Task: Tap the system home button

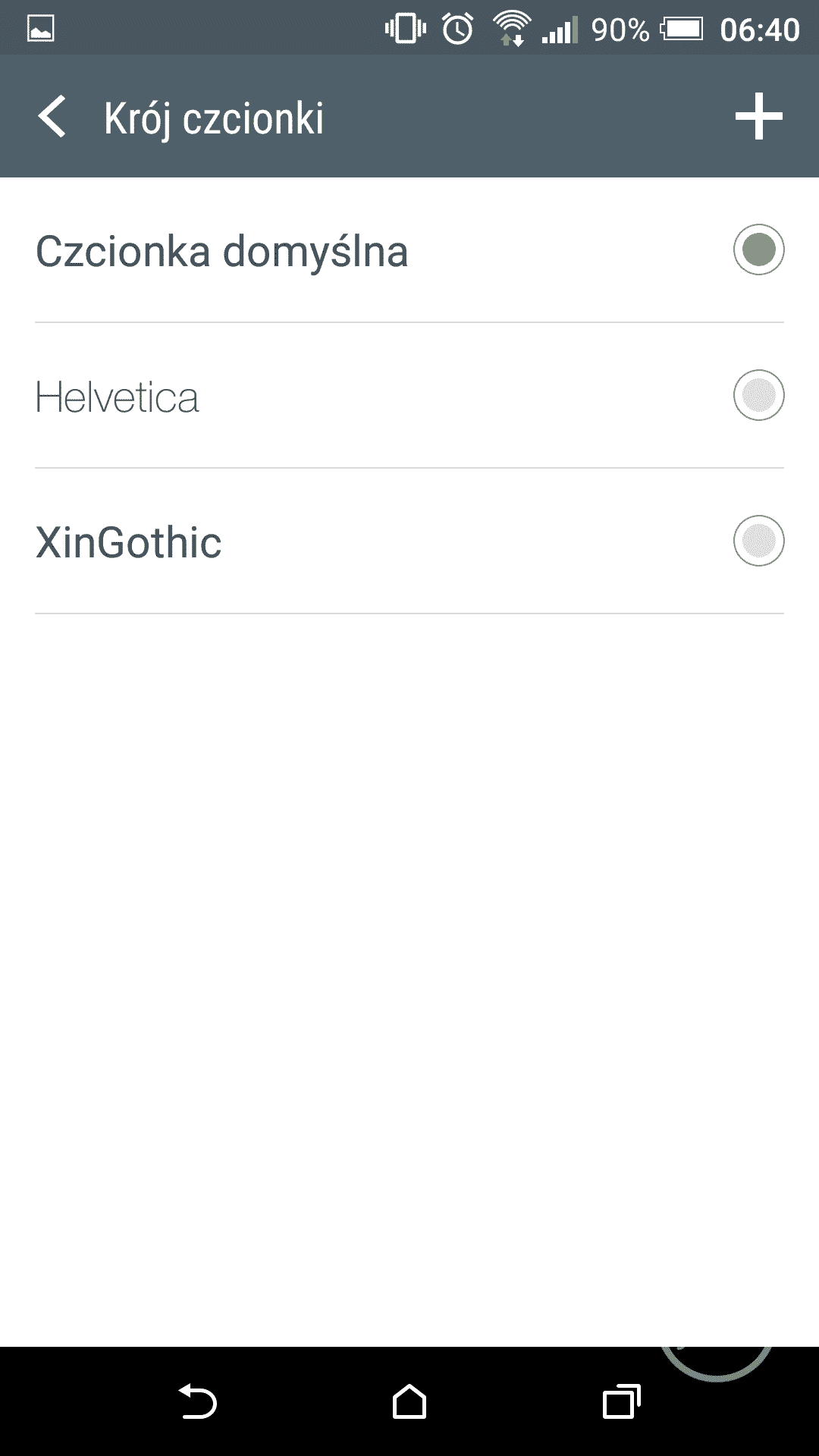Action: pyautogui.click(x=409, y=1401)
